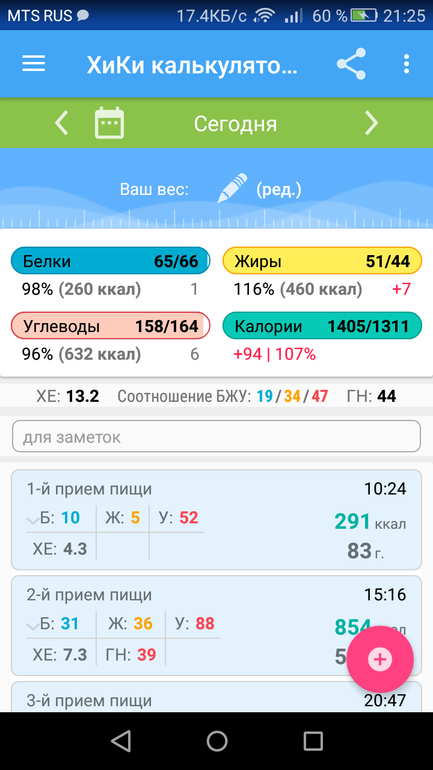Open the 1-й прием пищи card
Viewport: 433px width, 770px height.
216,520
